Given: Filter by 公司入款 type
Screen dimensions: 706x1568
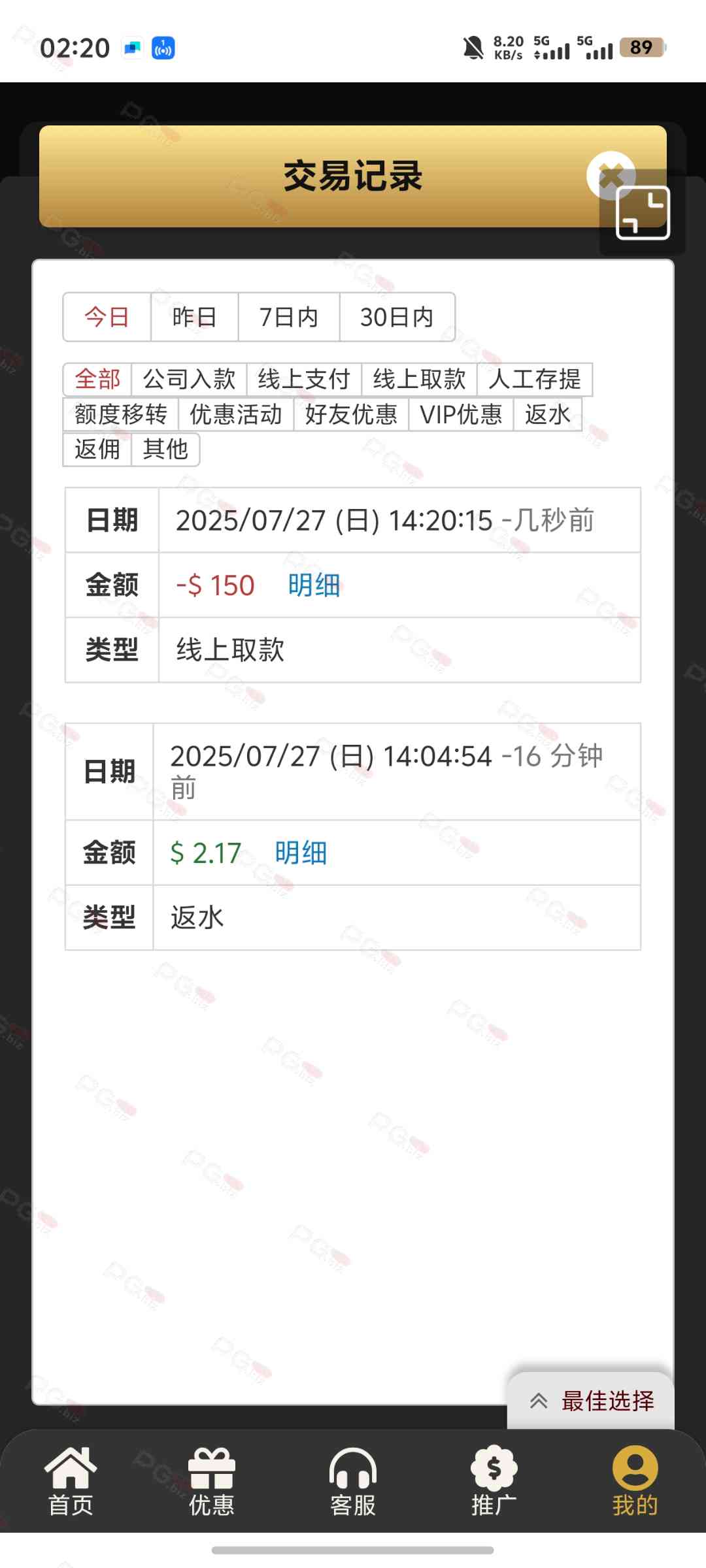Looking at the screenshot, I should point(189,380).
